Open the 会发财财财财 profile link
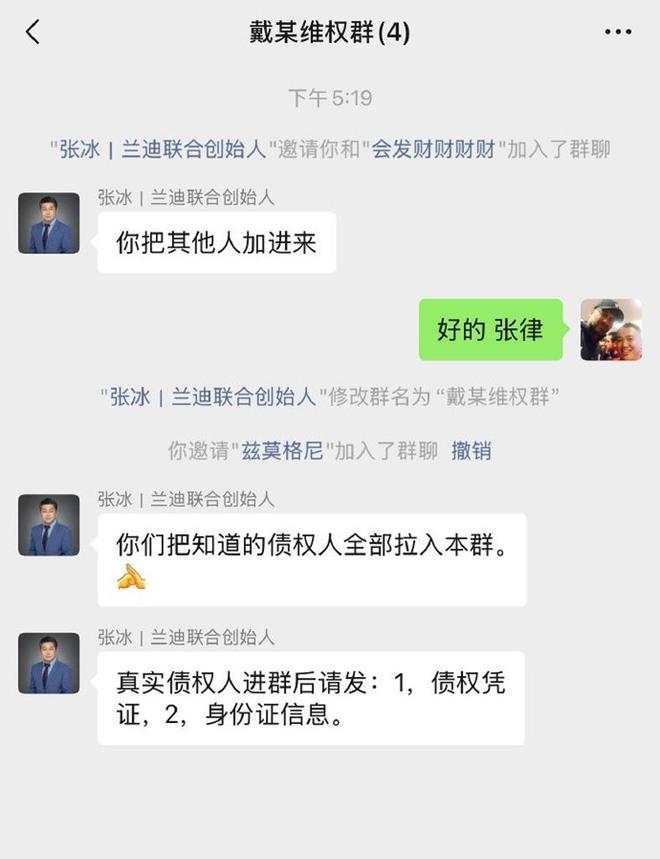This screenshot has width=660, height=859. 434,150
